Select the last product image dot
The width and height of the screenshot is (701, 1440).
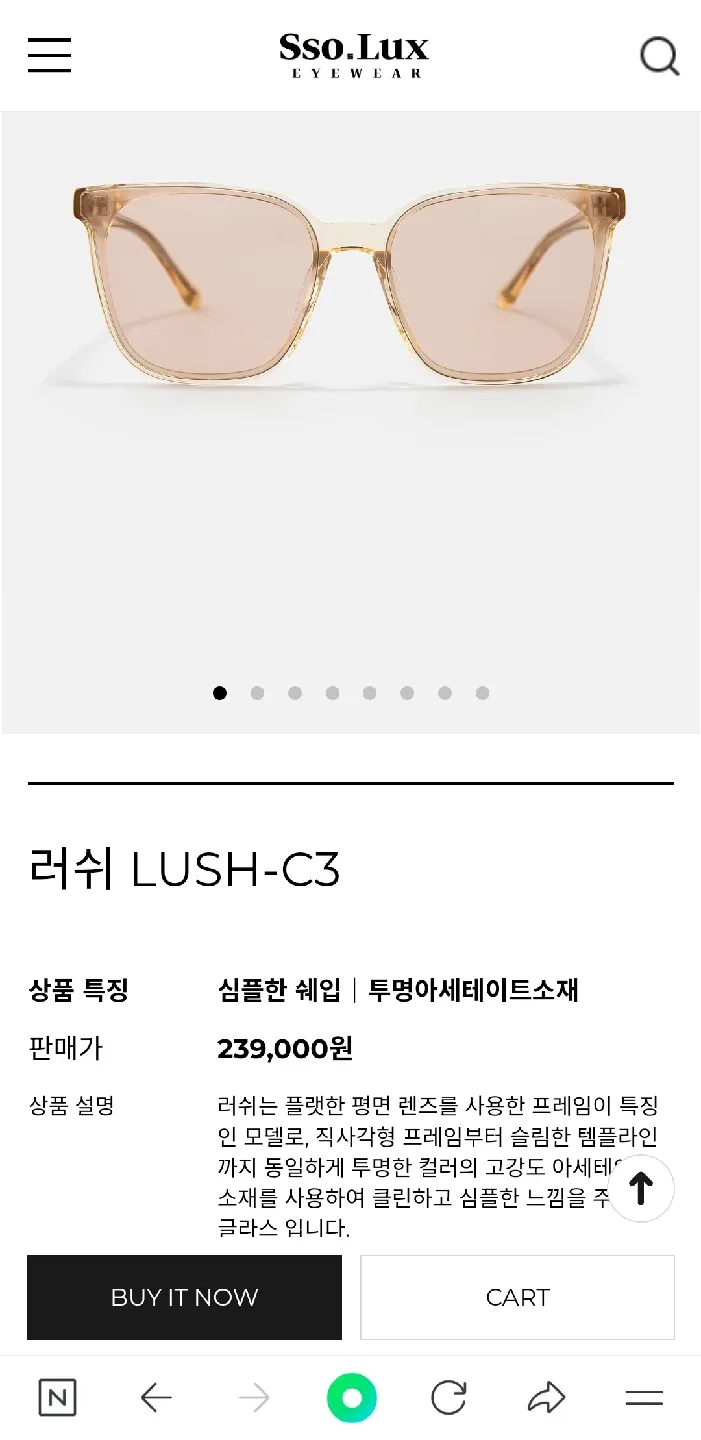[x=482, y=693]
